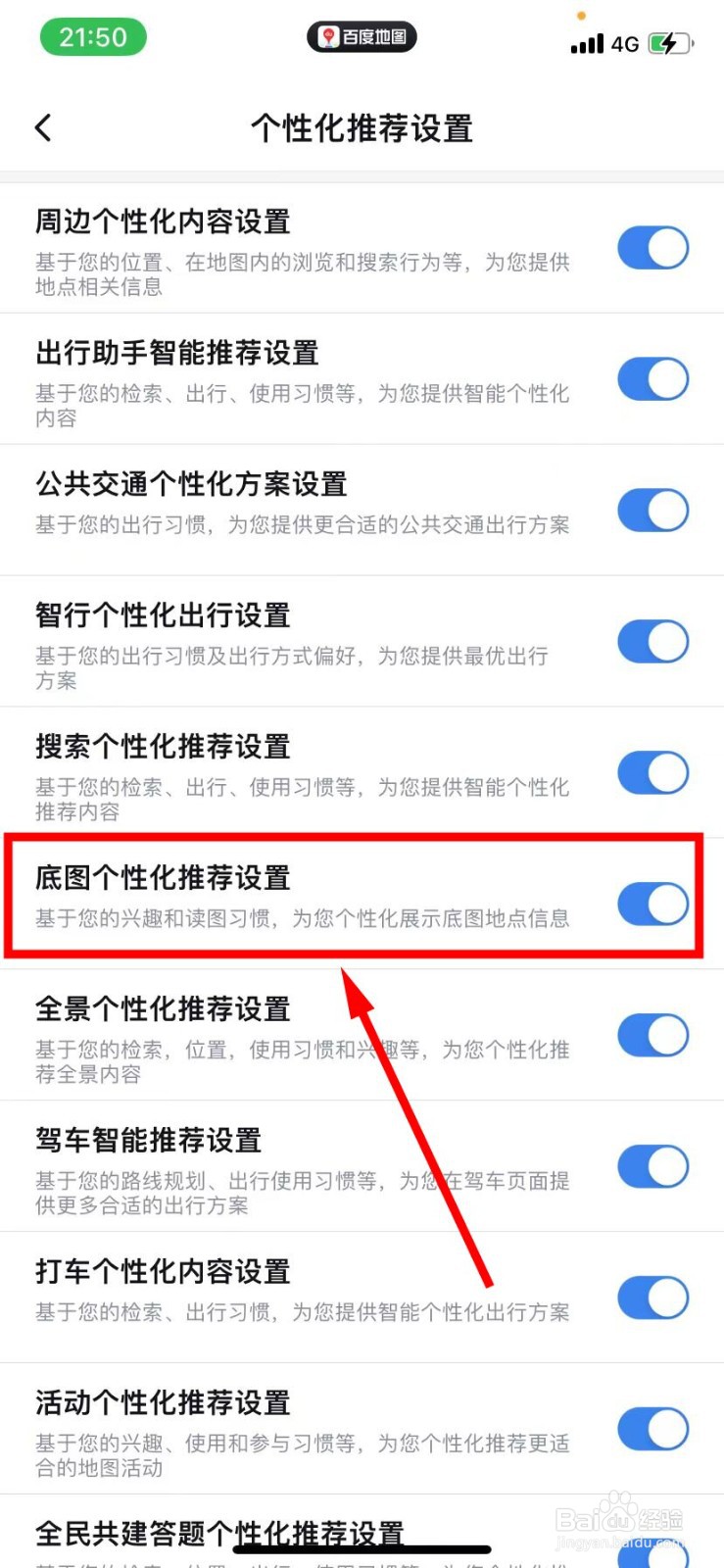
Task: Click the back arrow chevron
Action: 43,127
